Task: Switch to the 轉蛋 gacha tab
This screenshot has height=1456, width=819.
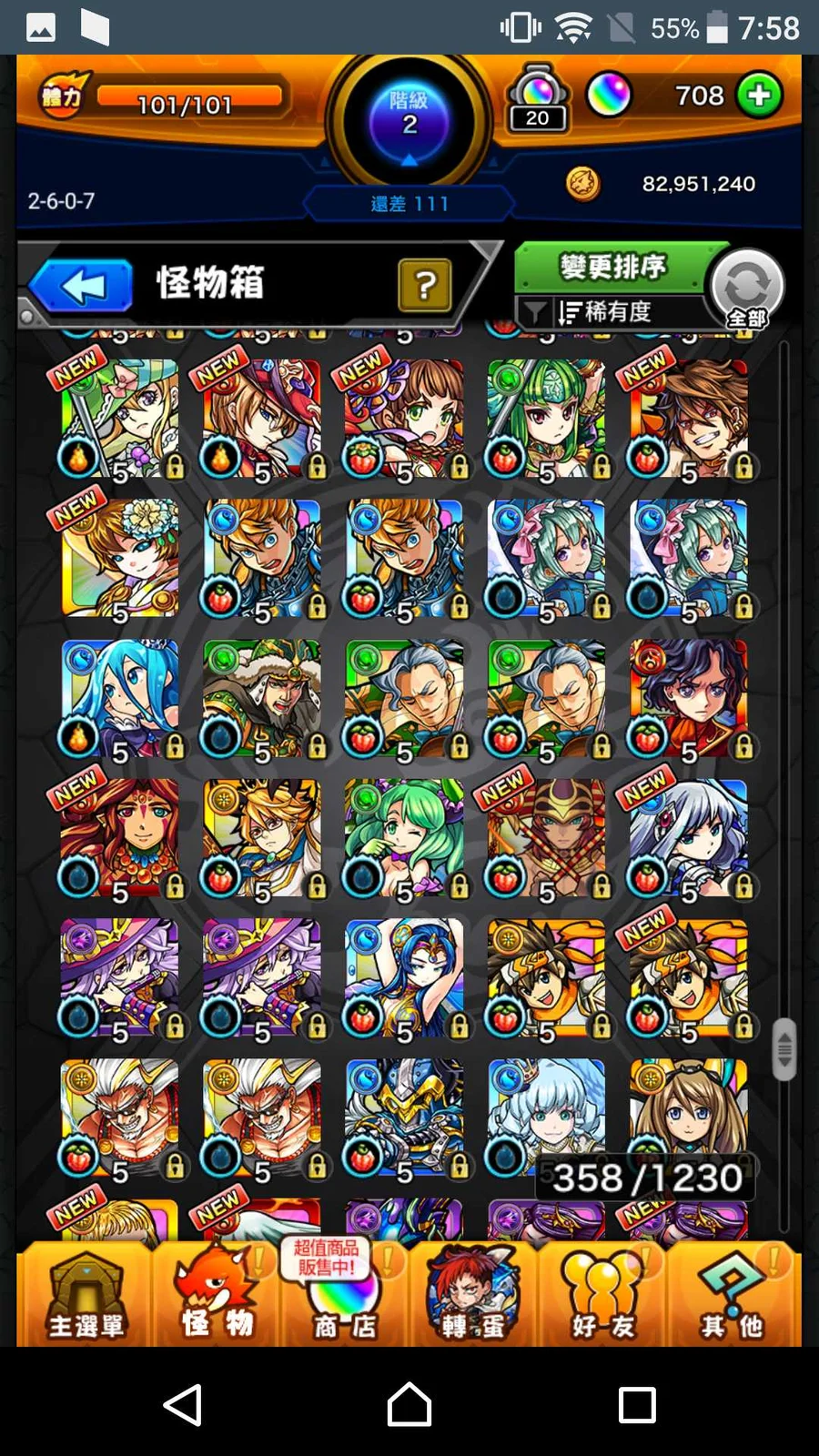Action: (472, 1296)
